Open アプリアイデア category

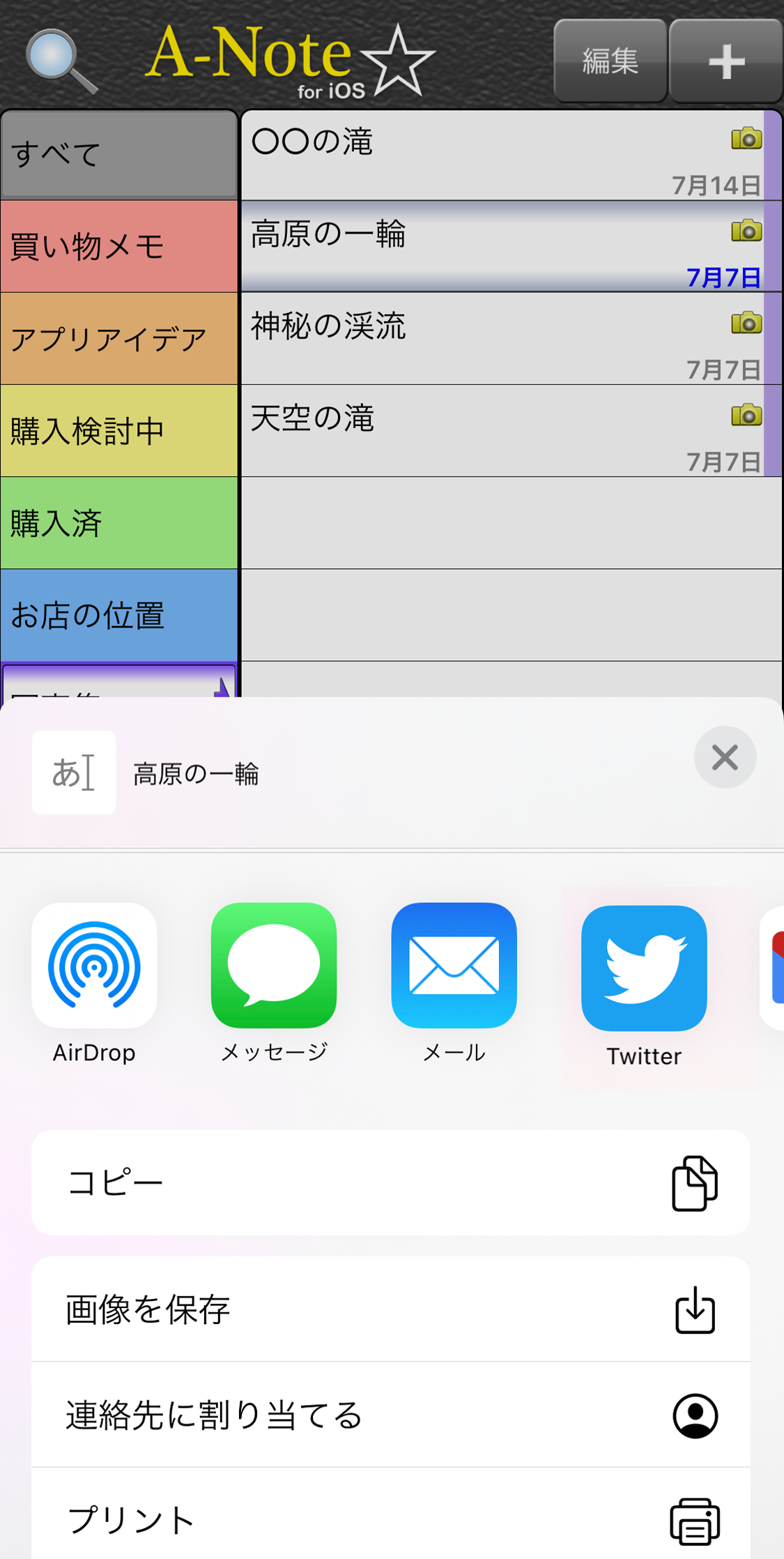[x=119, y=339]
